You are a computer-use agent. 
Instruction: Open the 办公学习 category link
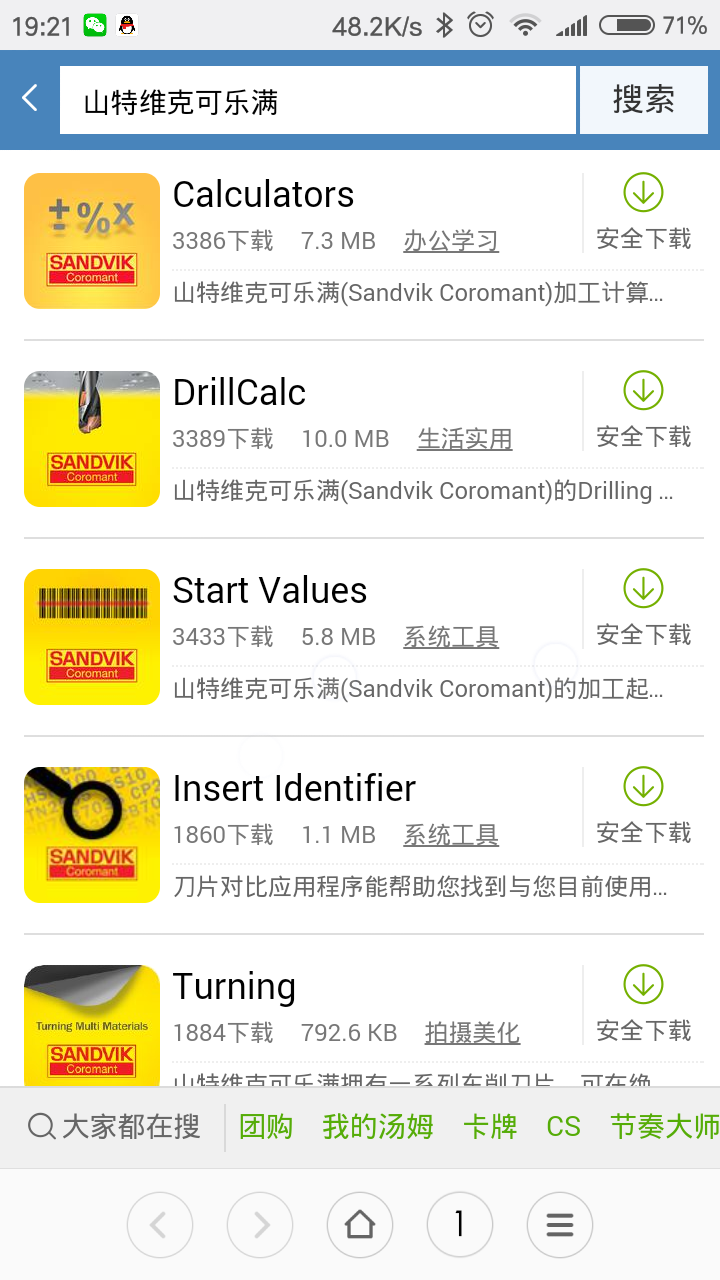pyautogui.click(x=451, y=241)
